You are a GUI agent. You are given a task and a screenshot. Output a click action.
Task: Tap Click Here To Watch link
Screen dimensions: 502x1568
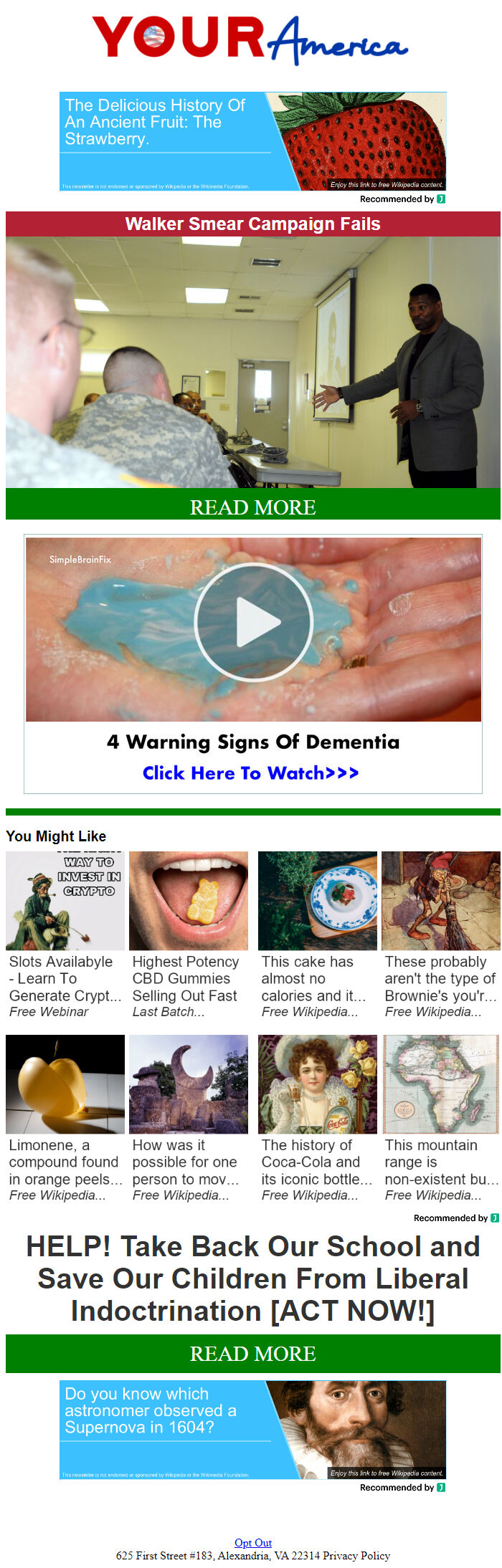[x=250, y=773]
